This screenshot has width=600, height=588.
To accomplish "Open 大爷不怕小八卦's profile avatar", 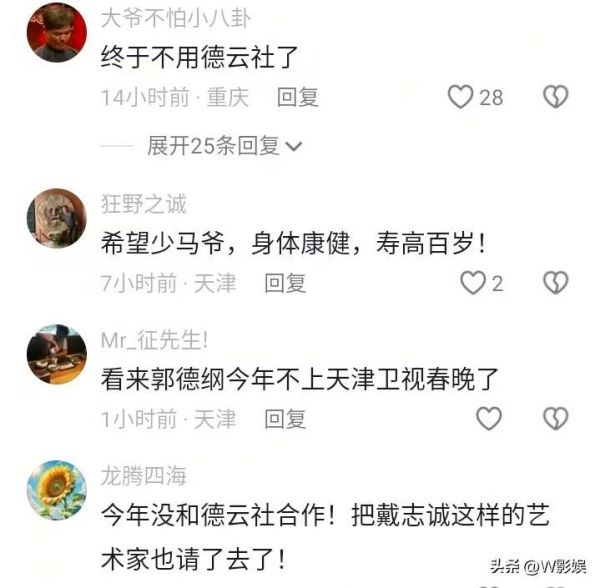I will pyautogui.click(x=56, y=31).
